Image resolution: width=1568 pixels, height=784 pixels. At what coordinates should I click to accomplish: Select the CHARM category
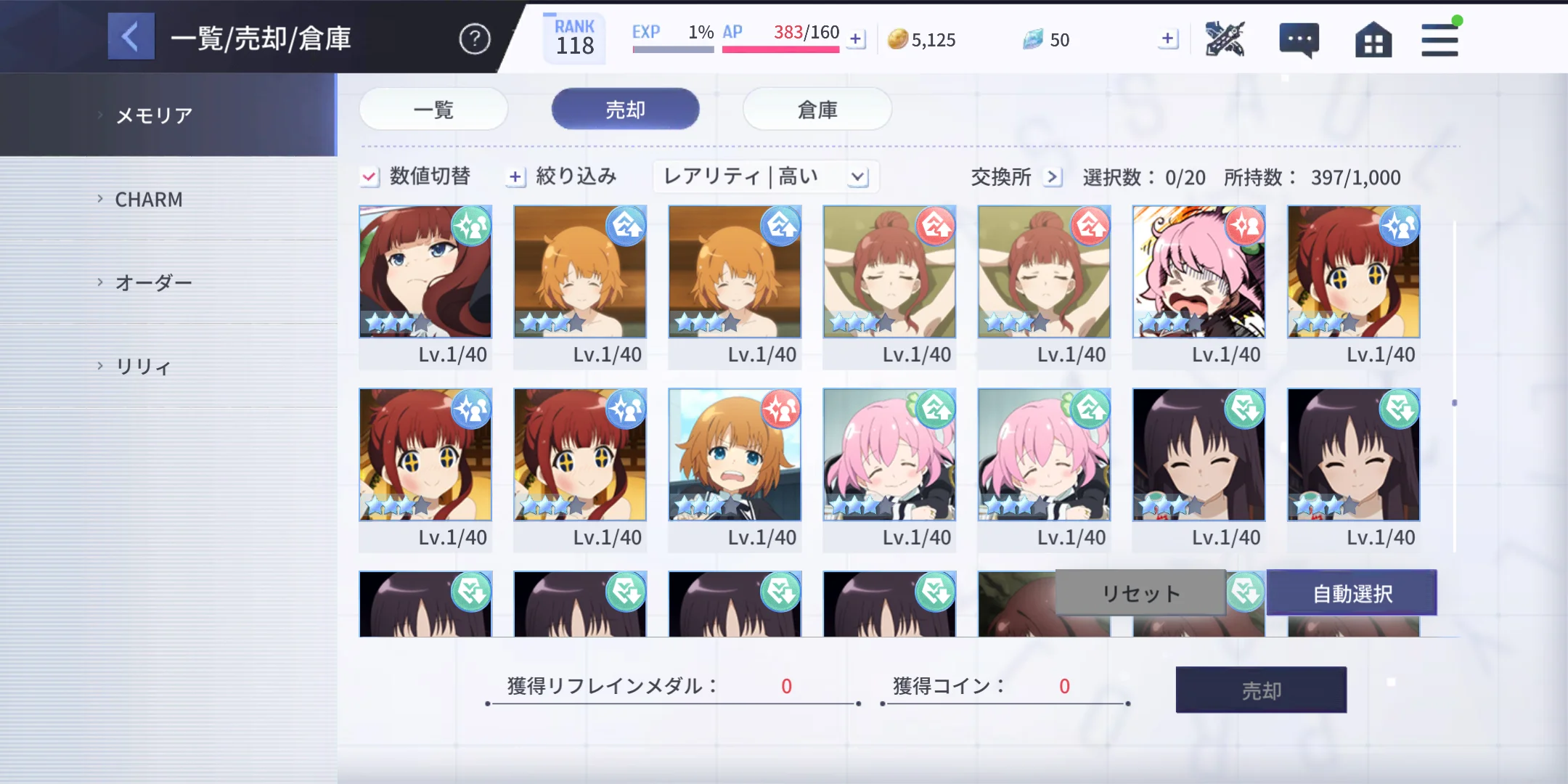pyautogui.click(x=149, y=199)
